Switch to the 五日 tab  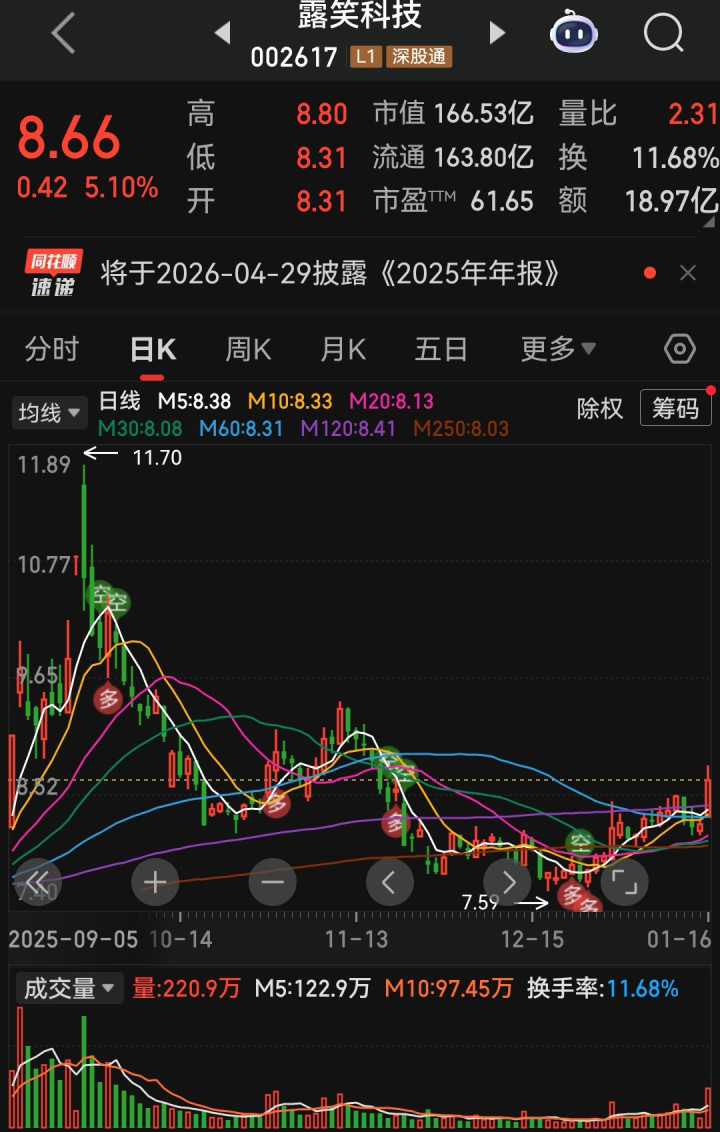(x=441, y=350)
